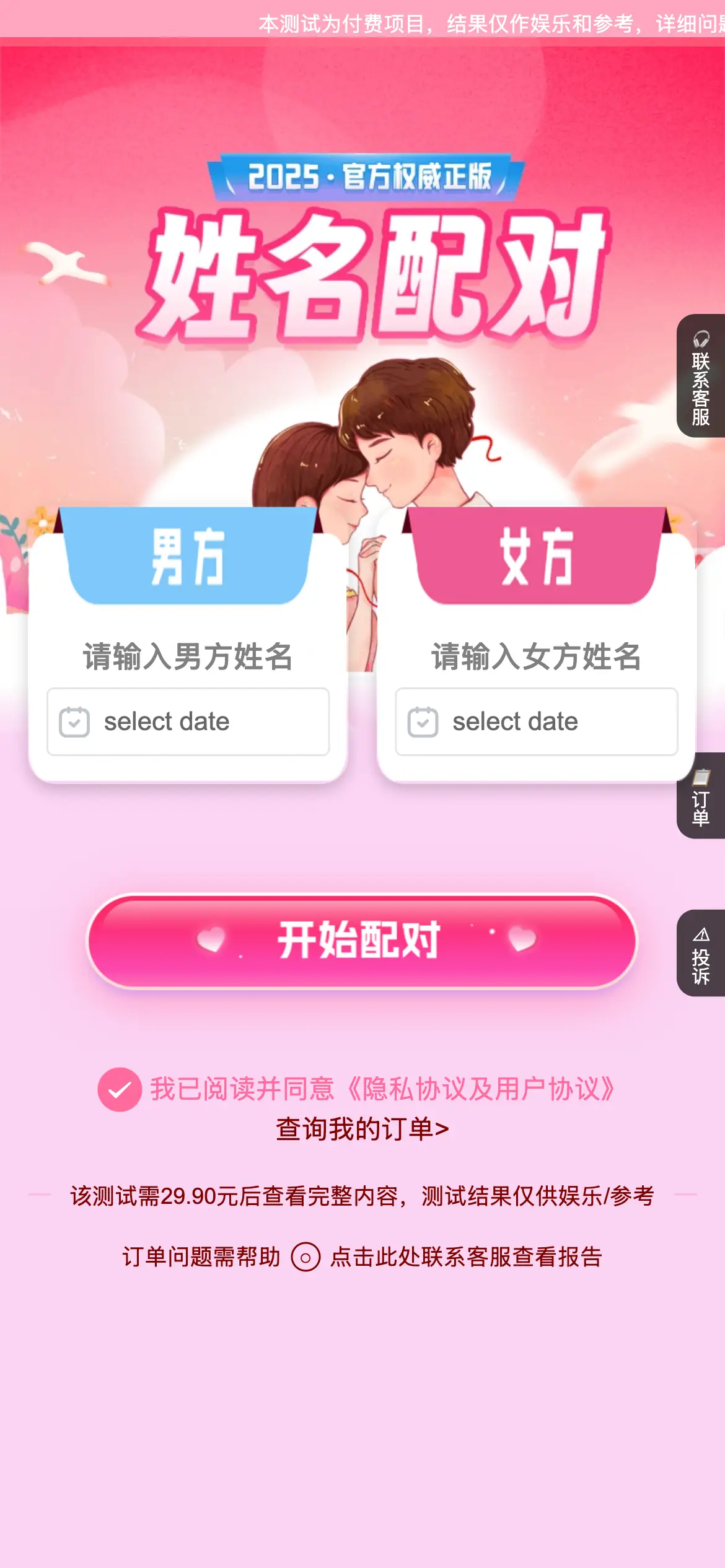
Task: Open the 订单 side button
Action: 701,796
